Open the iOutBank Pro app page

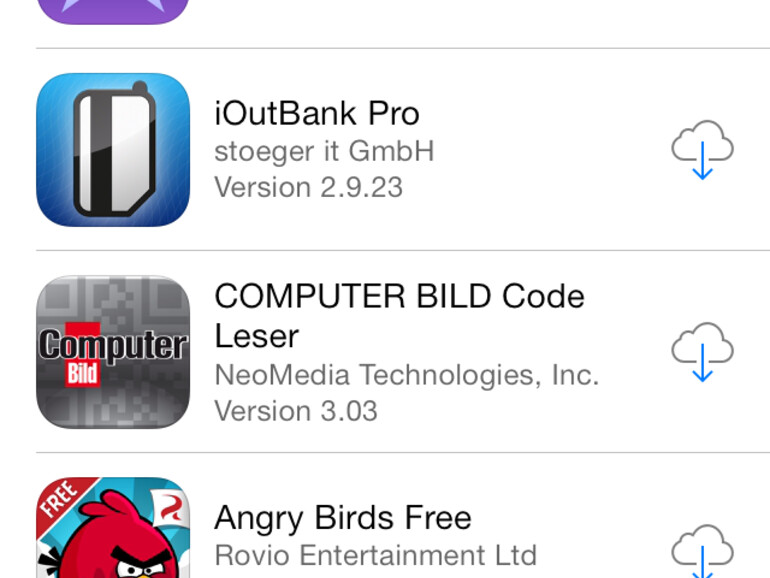click(316, 114)
